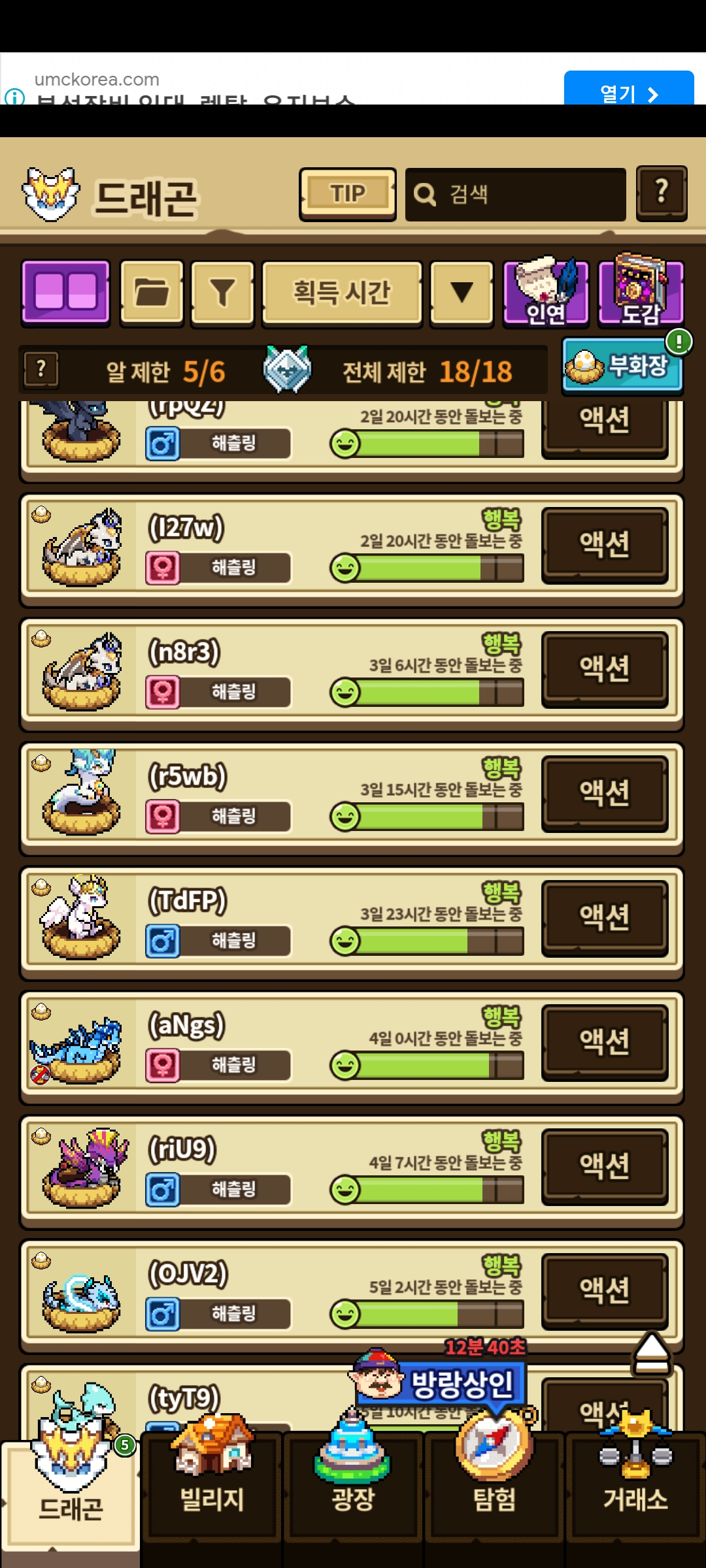
Task: Open the 방랑상인 wandering merchant banner
Action: (451, 1382)
